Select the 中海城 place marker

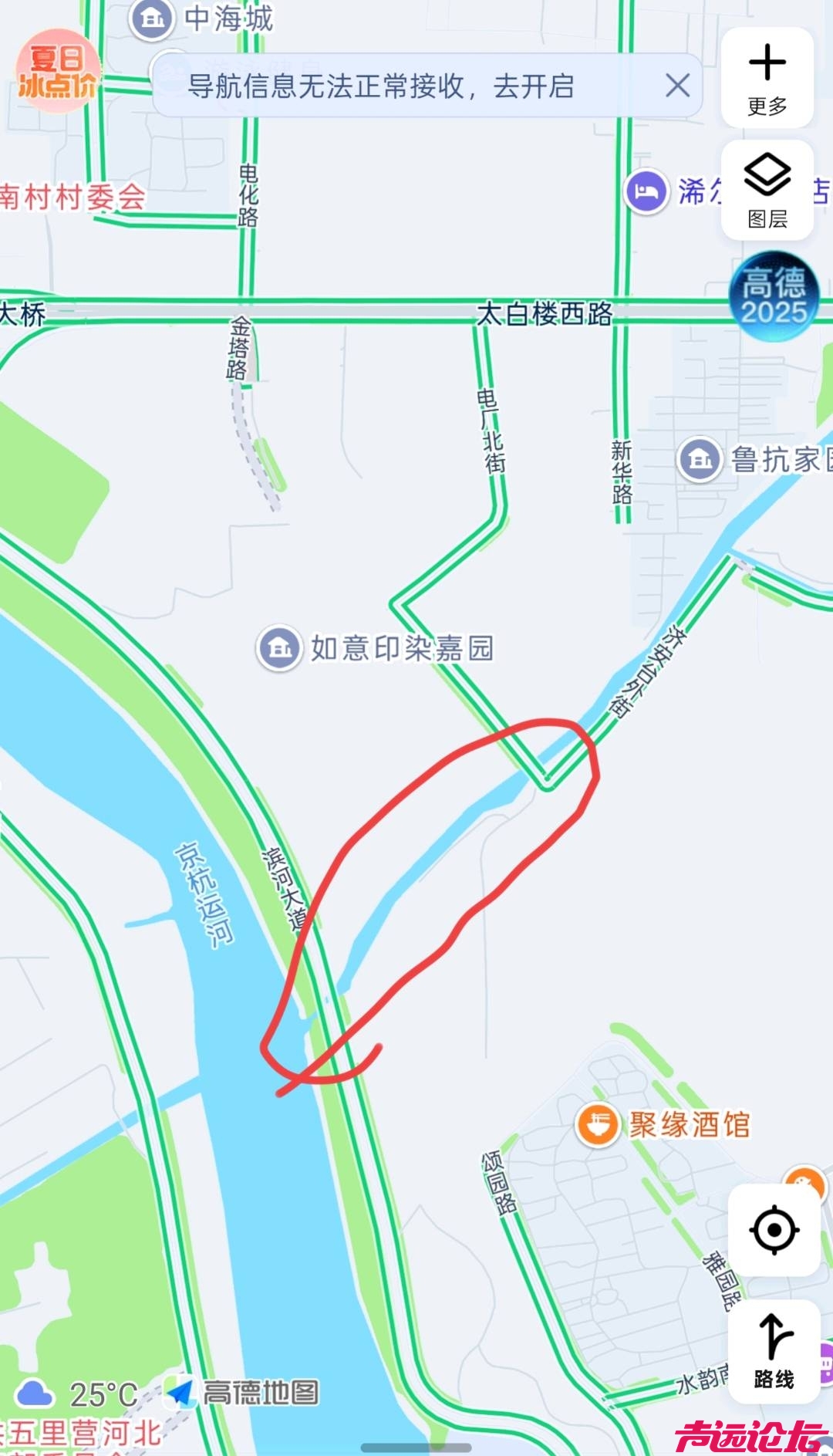coord(152,18)
